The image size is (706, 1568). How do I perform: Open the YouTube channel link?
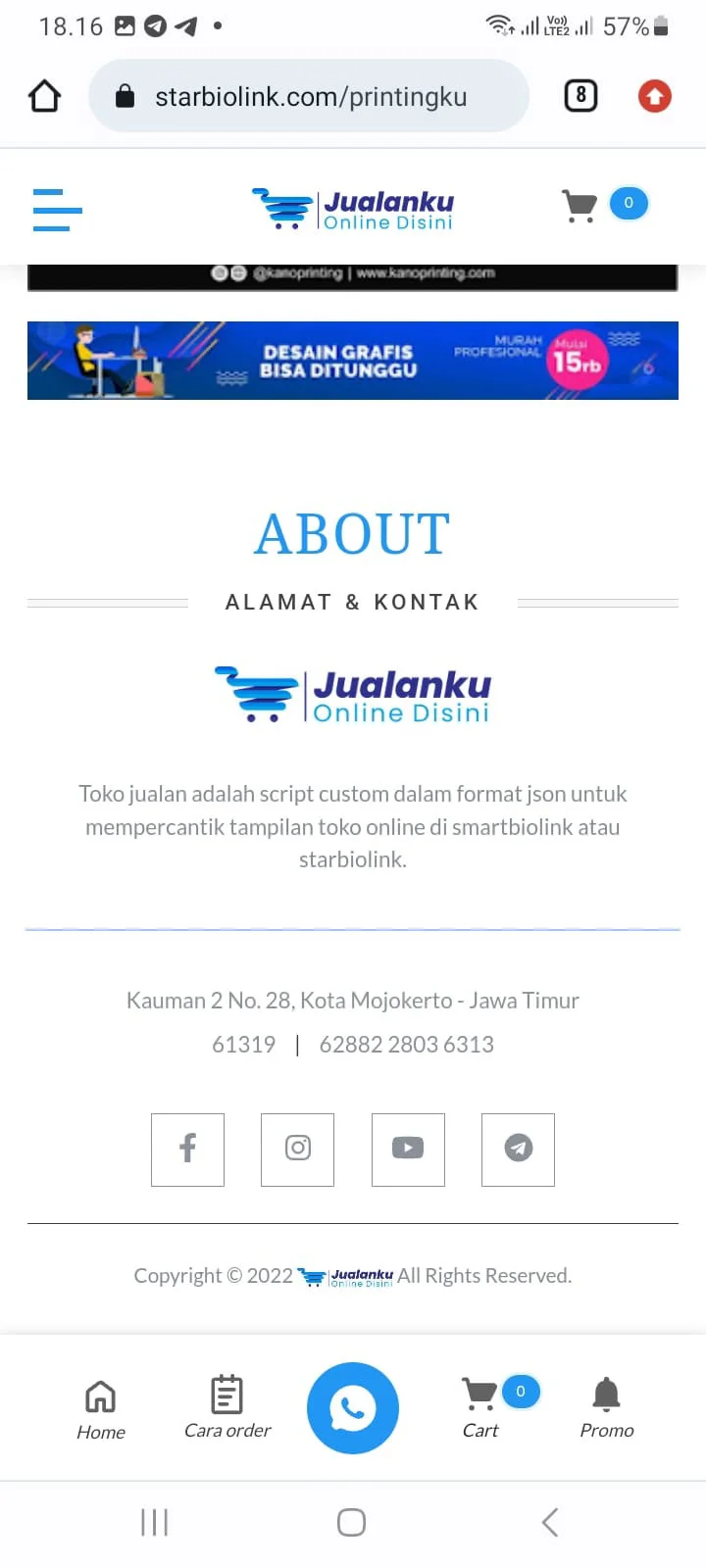coord(408,1149)
